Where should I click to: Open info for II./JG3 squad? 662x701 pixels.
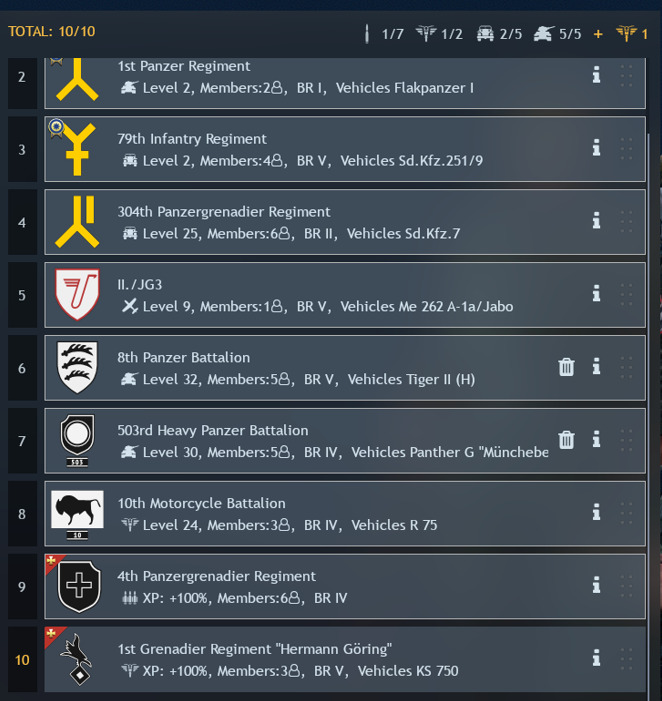click(x=596, y=294)
